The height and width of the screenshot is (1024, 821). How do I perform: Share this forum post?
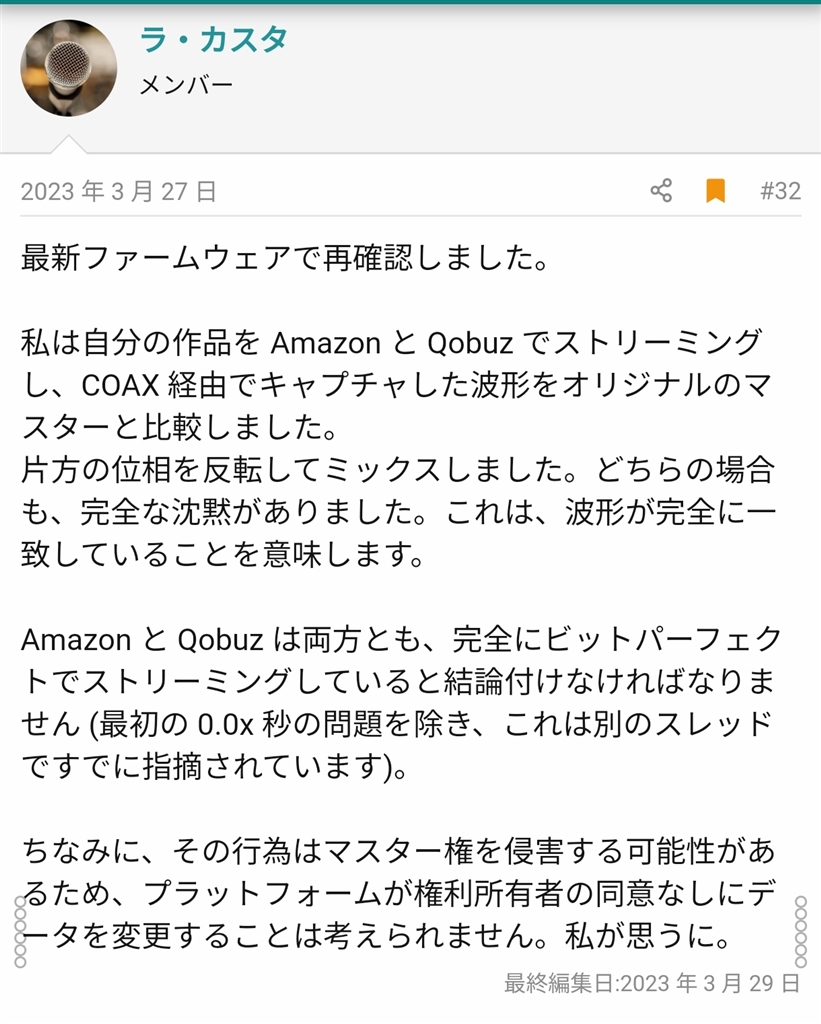[661, 191]
